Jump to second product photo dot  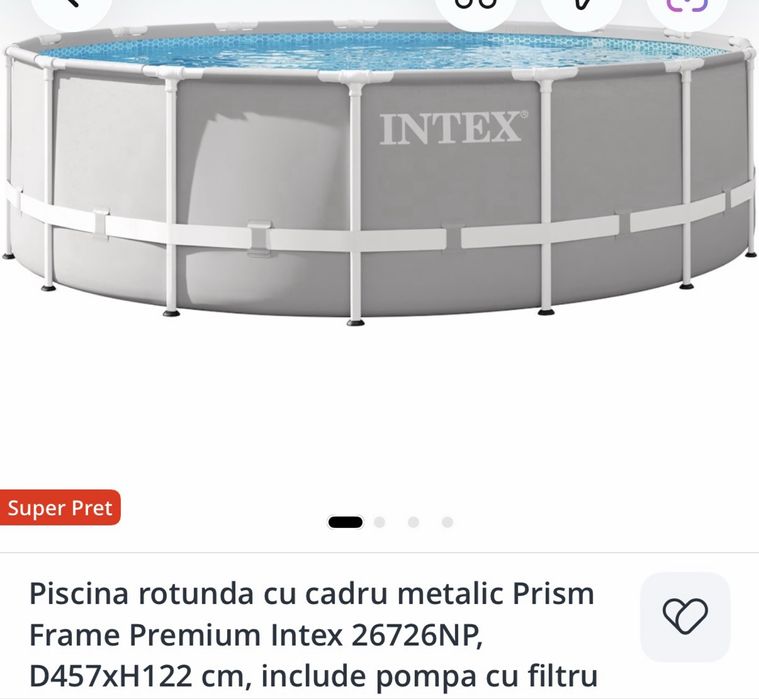click(x=380, y=522)
